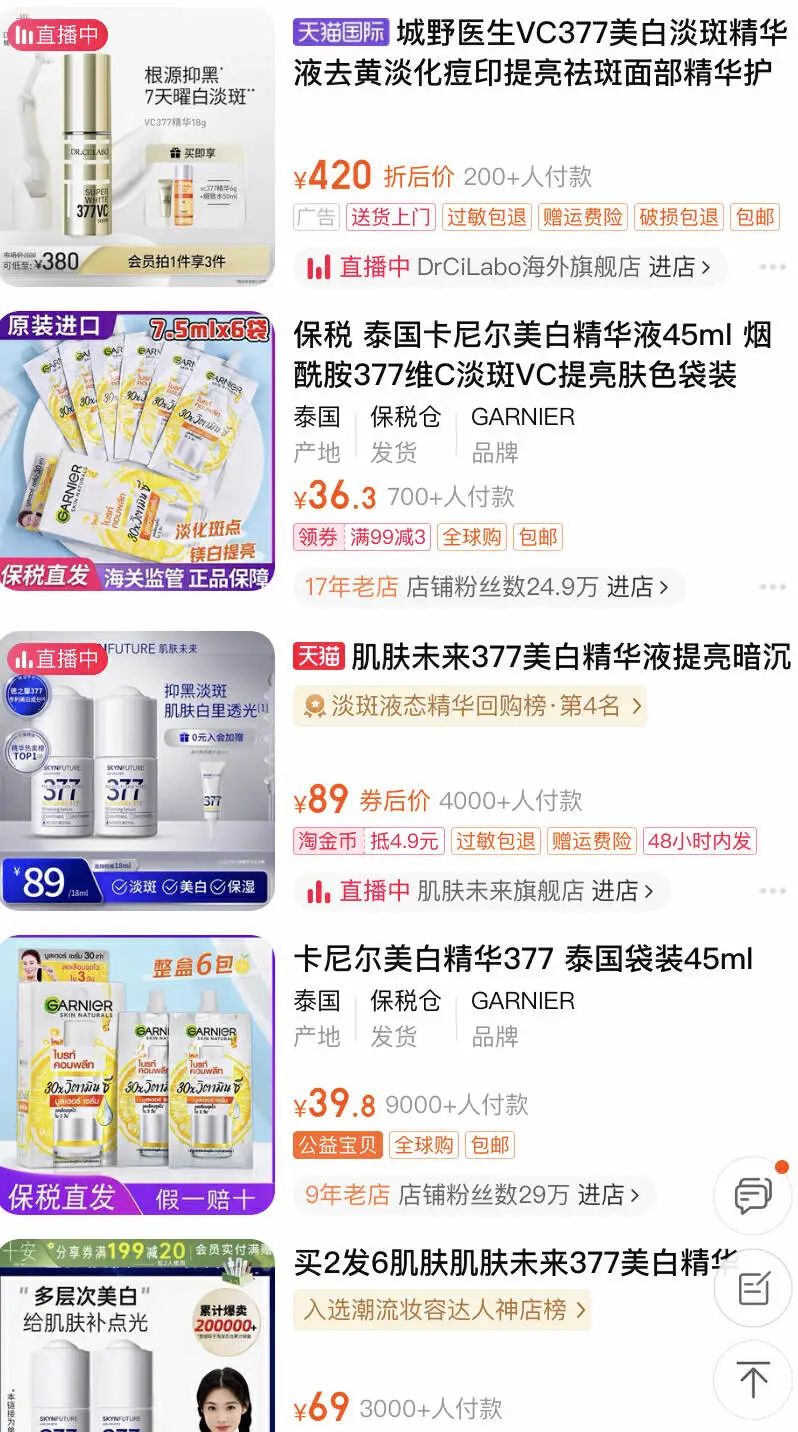Open the 保税 泰国卡尼尔美白精华液45ml listing
The image size is (798, 1432).
(532, 354)
